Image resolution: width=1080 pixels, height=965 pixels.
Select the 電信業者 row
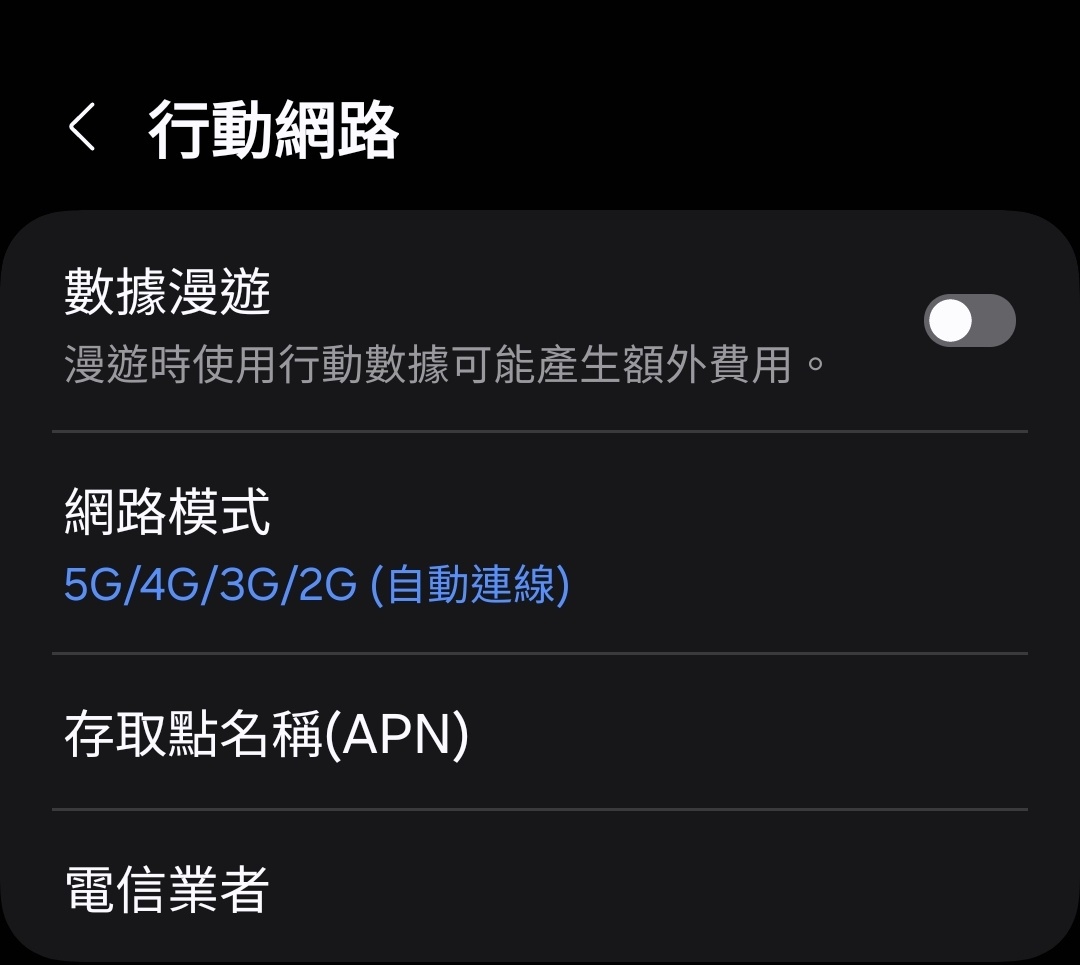540,888
